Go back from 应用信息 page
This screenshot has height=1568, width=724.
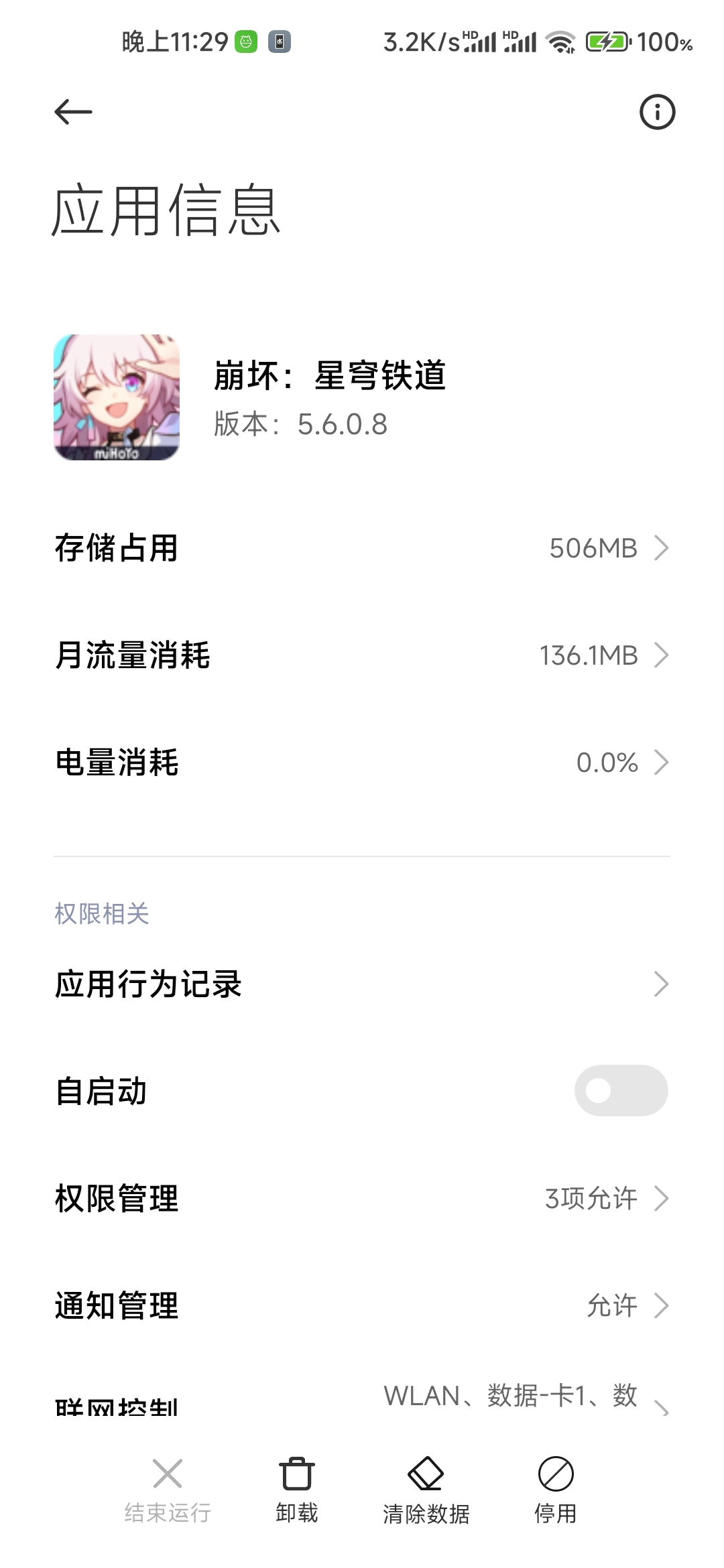pyautogui.click(x=73, y=112)
